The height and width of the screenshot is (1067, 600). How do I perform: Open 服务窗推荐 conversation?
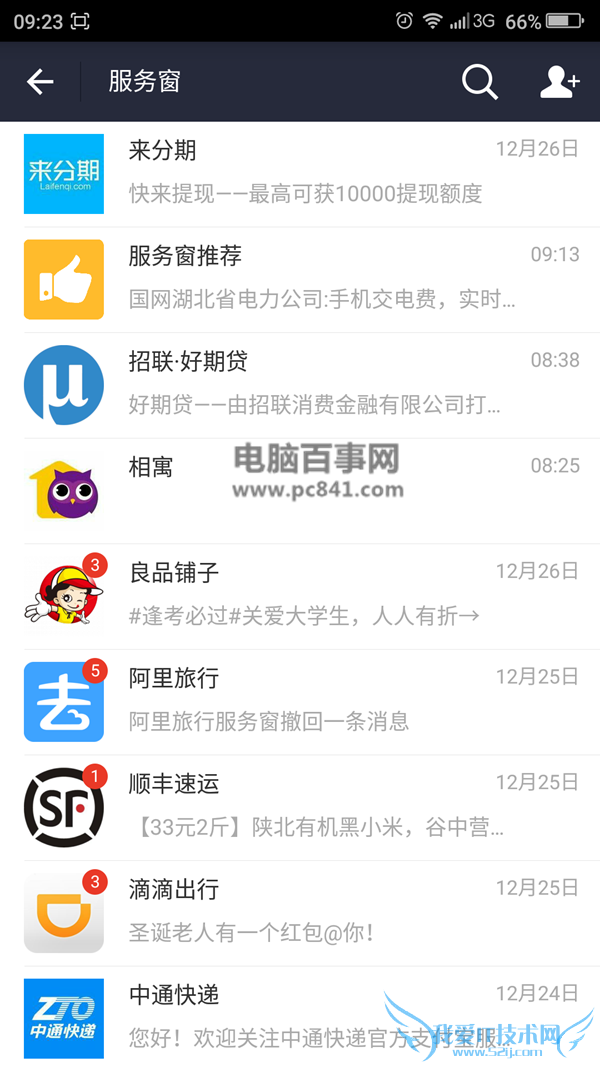point(300,279)
